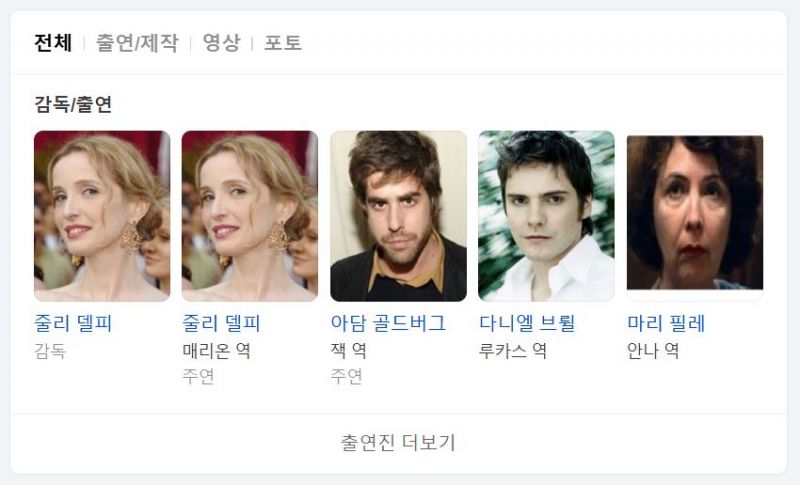Open 아담 골드버그 cast profile
Screen dimensions: 800x485
[388, 323]
